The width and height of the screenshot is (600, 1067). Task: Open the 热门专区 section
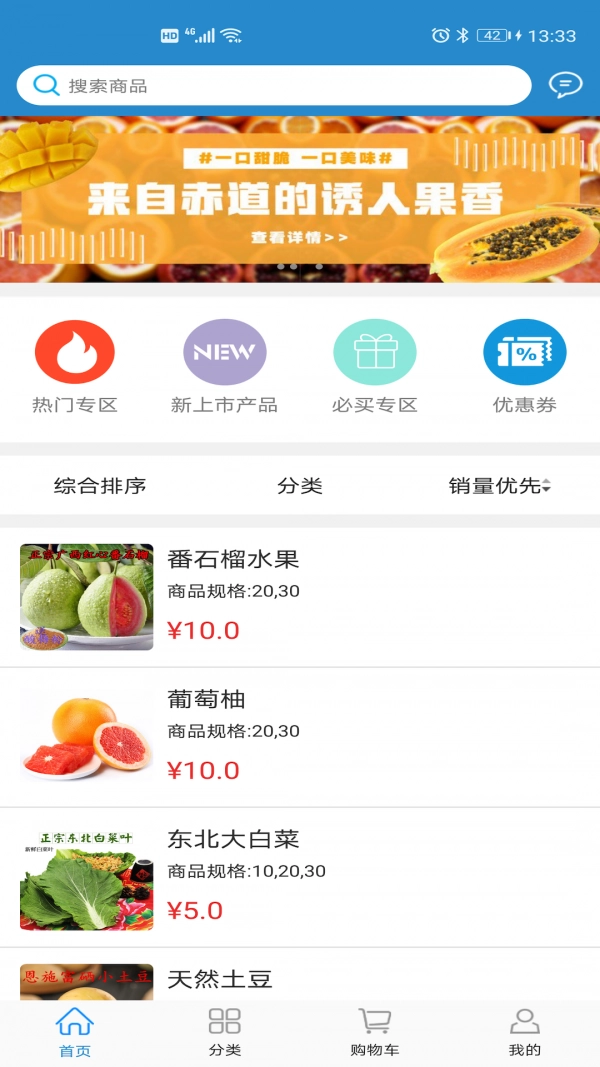pos(75,366)
